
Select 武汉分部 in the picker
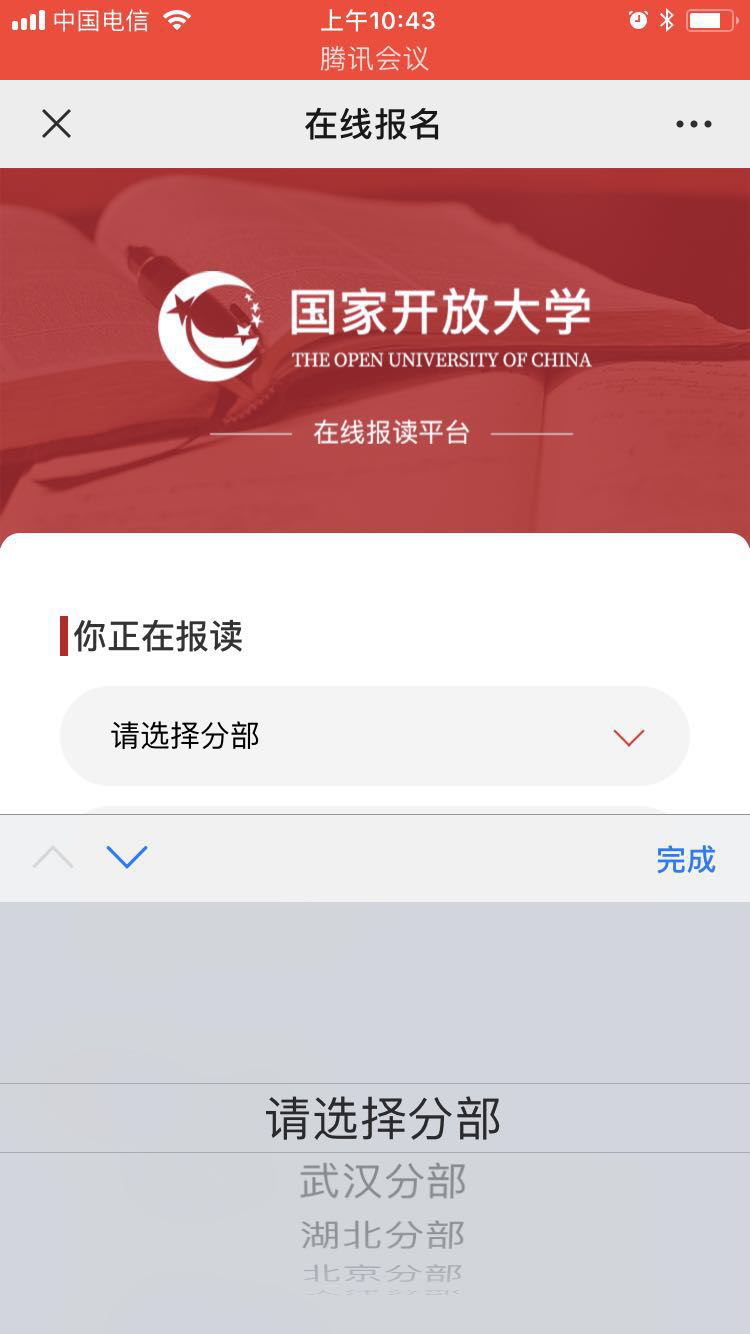[383, 1182]
